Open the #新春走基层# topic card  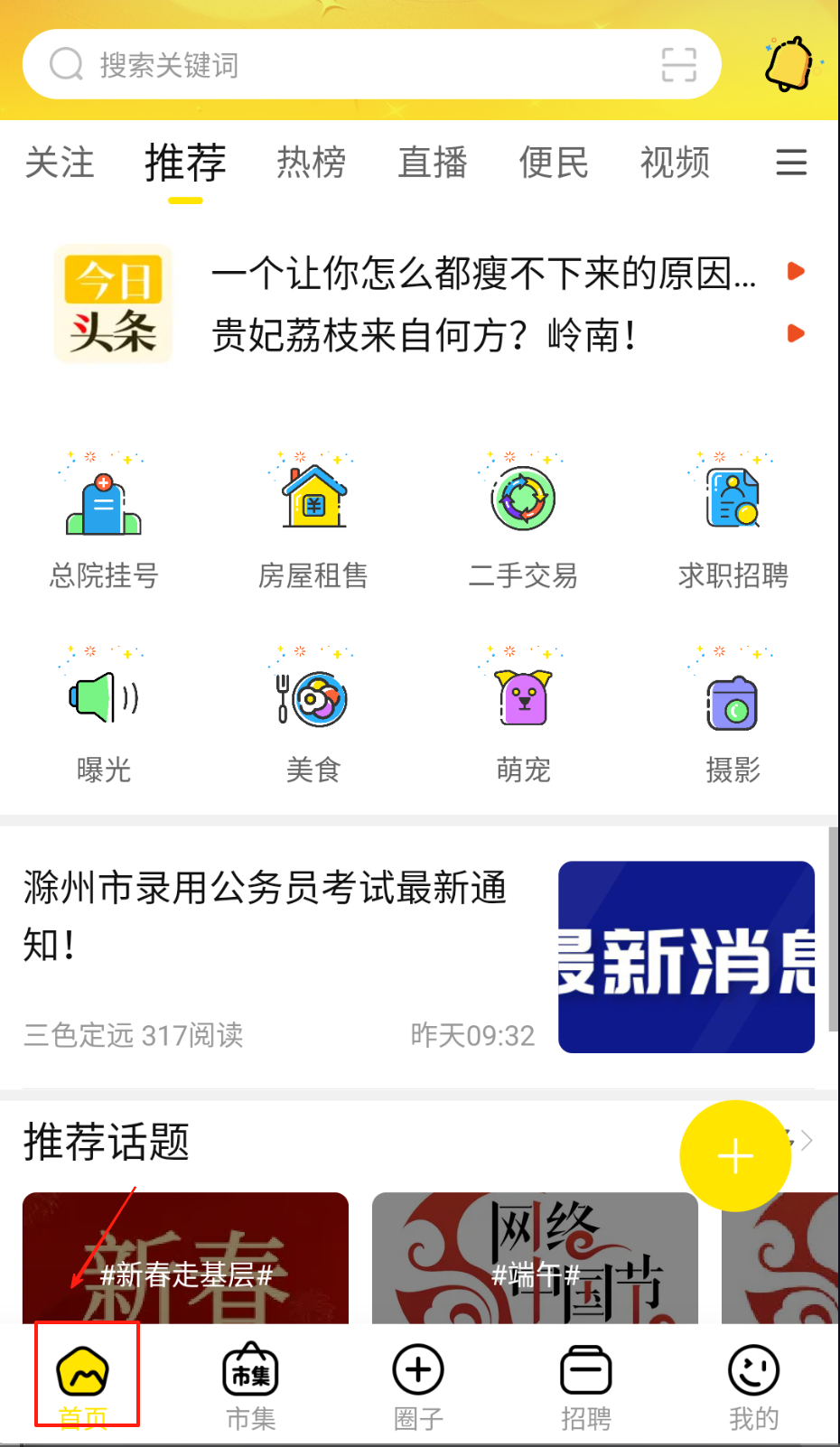click(185, 1260)
